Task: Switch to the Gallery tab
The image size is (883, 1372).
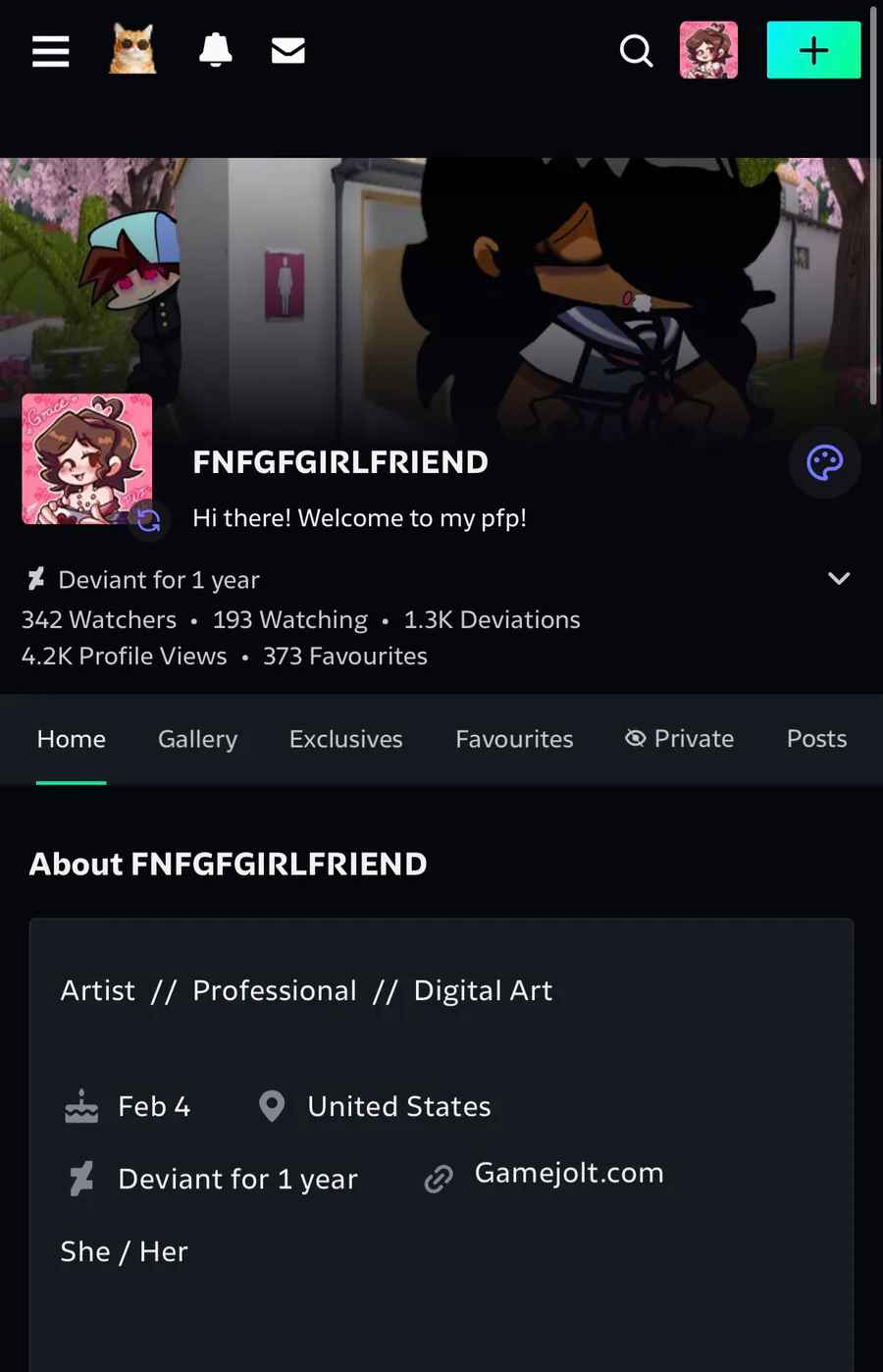Action: [x=197, y=739]
